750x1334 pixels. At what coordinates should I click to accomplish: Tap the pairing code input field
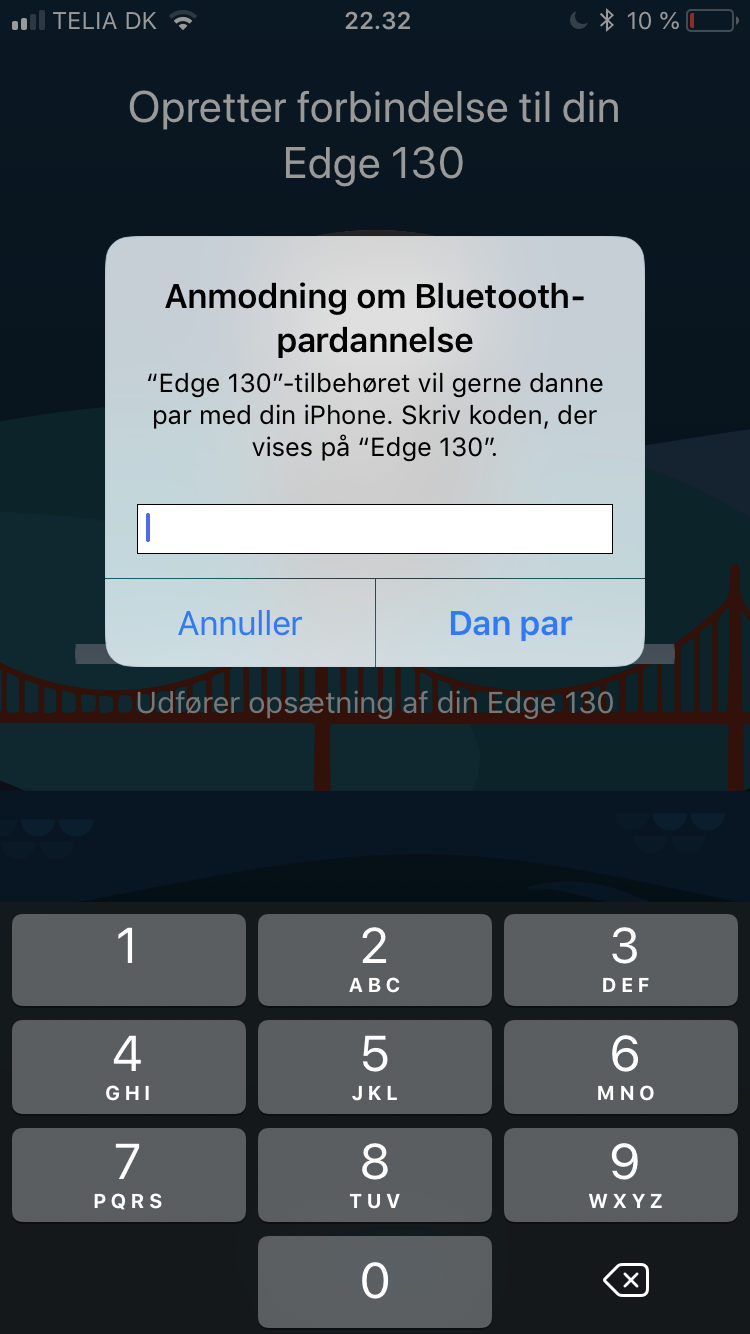tap(375, 529)
